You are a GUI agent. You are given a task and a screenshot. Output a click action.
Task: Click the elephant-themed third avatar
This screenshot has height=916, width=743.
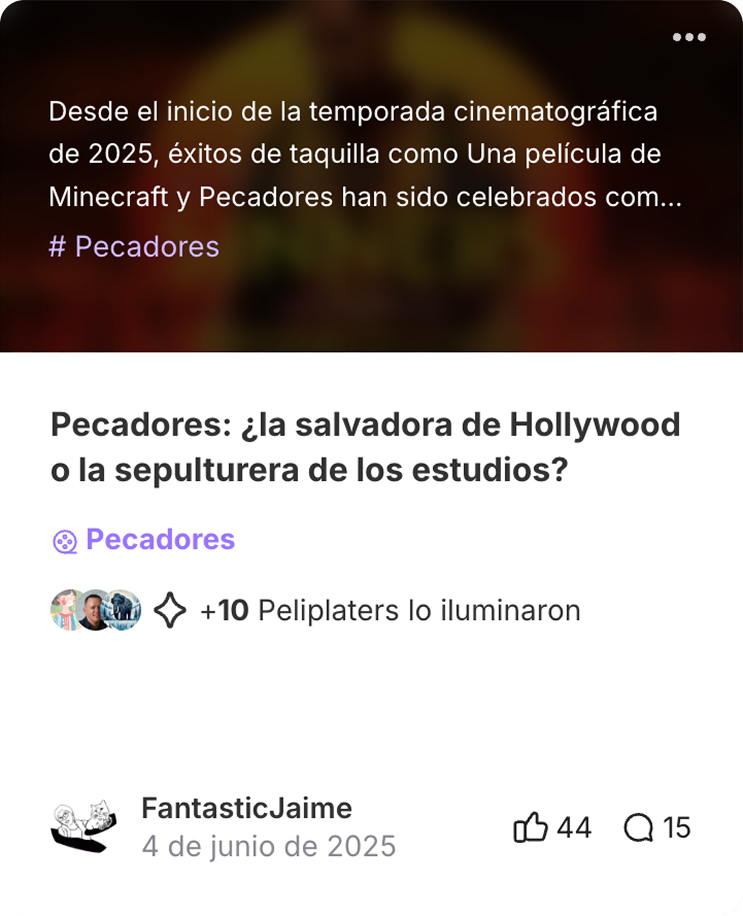pyautogui.click(x=122, y=608)
